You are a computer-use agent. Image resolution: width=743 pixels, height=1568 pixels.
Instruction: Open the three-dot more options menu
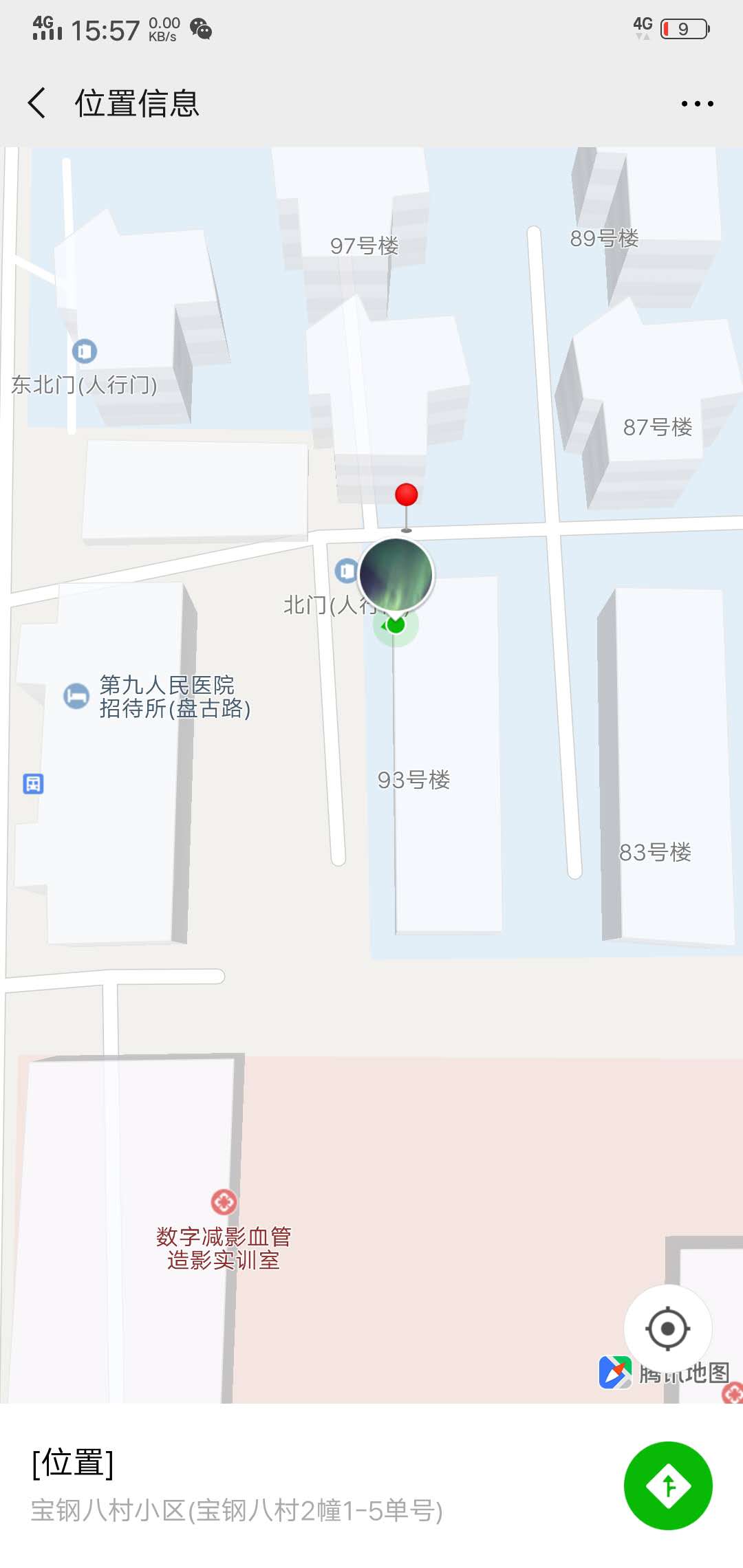(x=697, y=104)
